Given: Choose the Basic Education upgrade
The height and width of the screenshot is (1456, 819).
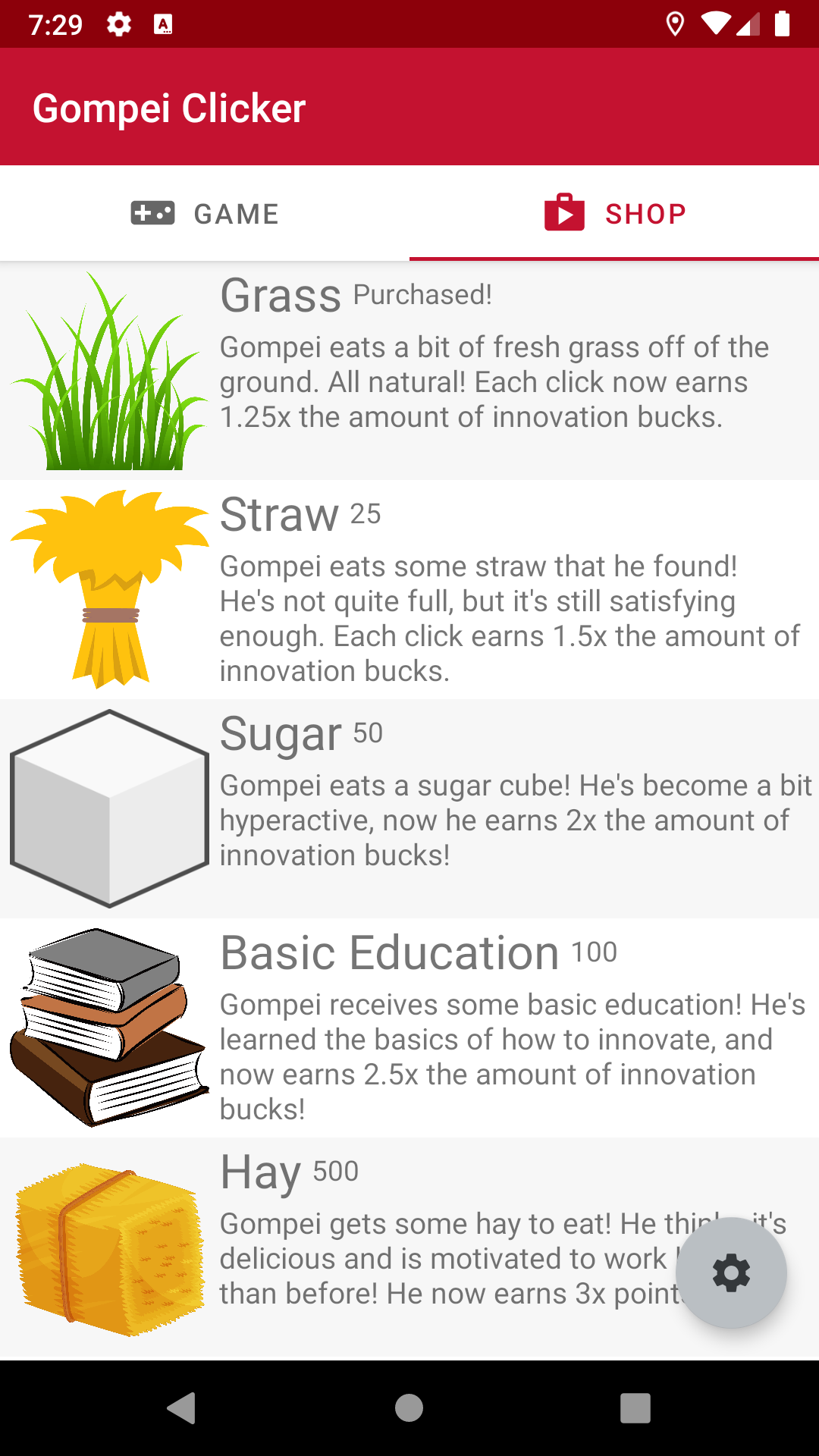Looking at the screenshot, I should tap(409, 1028).
